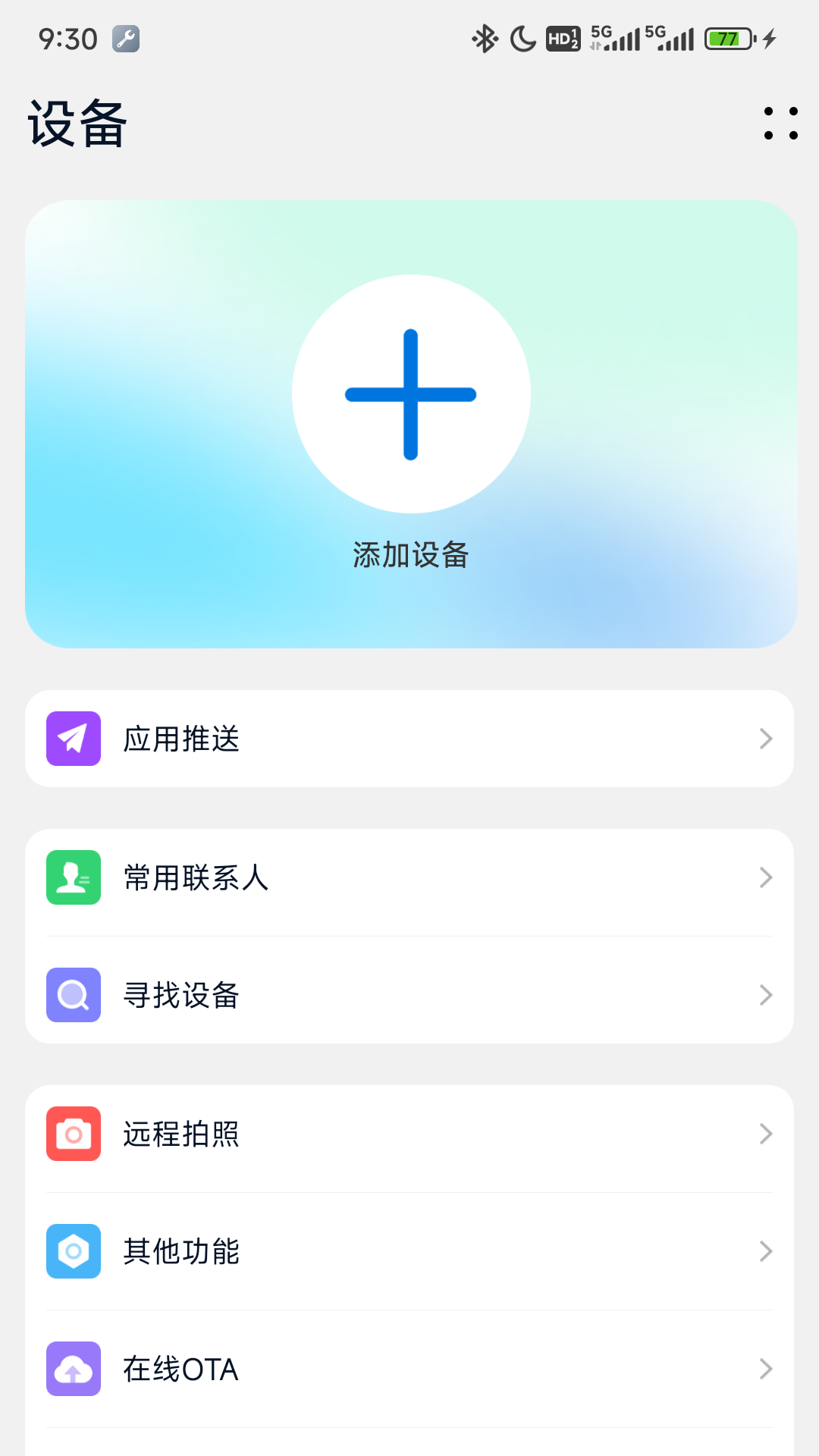Open 寻找设备 via its arrow
Viewport: 819px width, 1456px height.
(764, 996)
